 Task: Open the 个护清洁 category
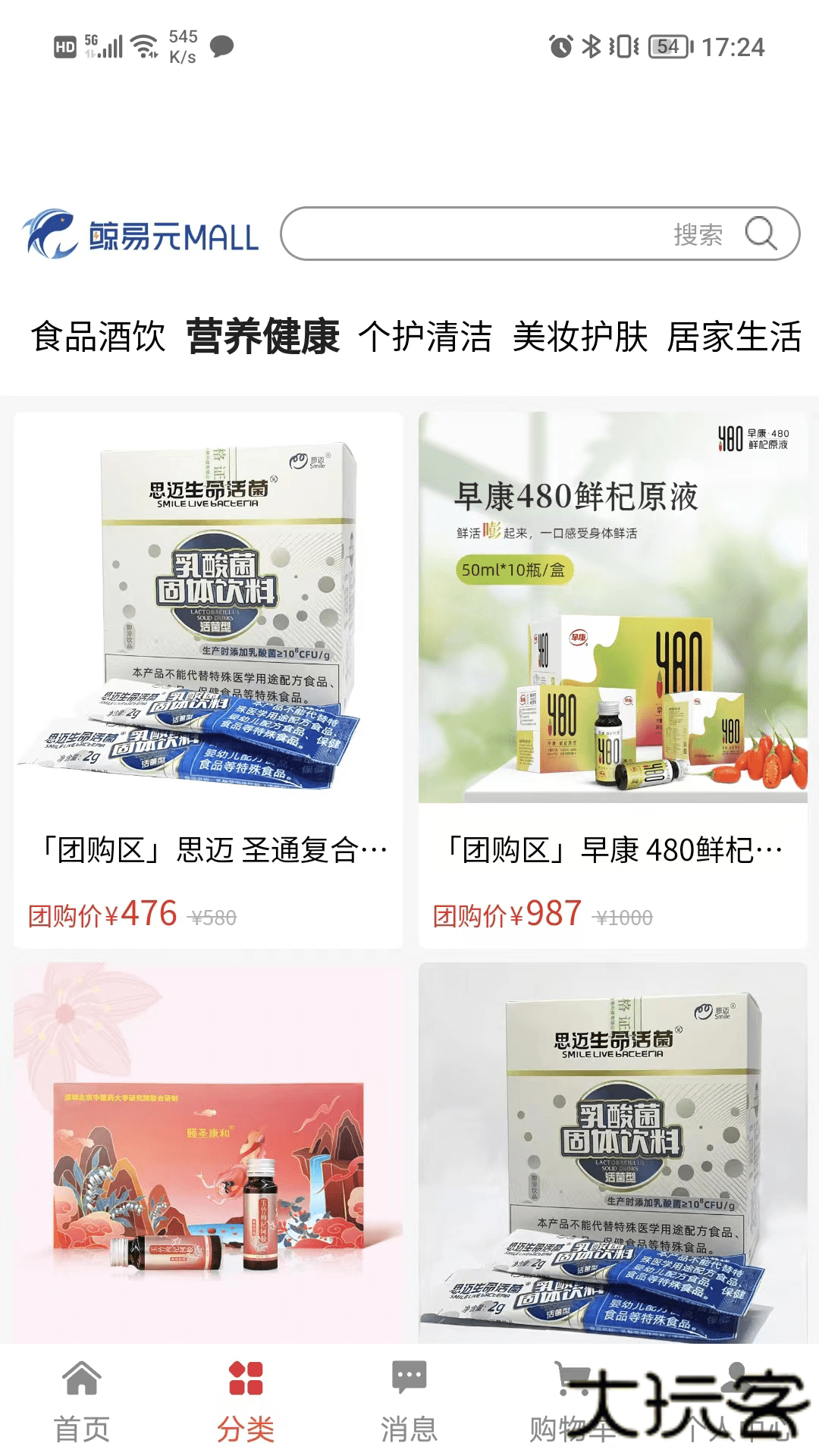click(425, 337)
